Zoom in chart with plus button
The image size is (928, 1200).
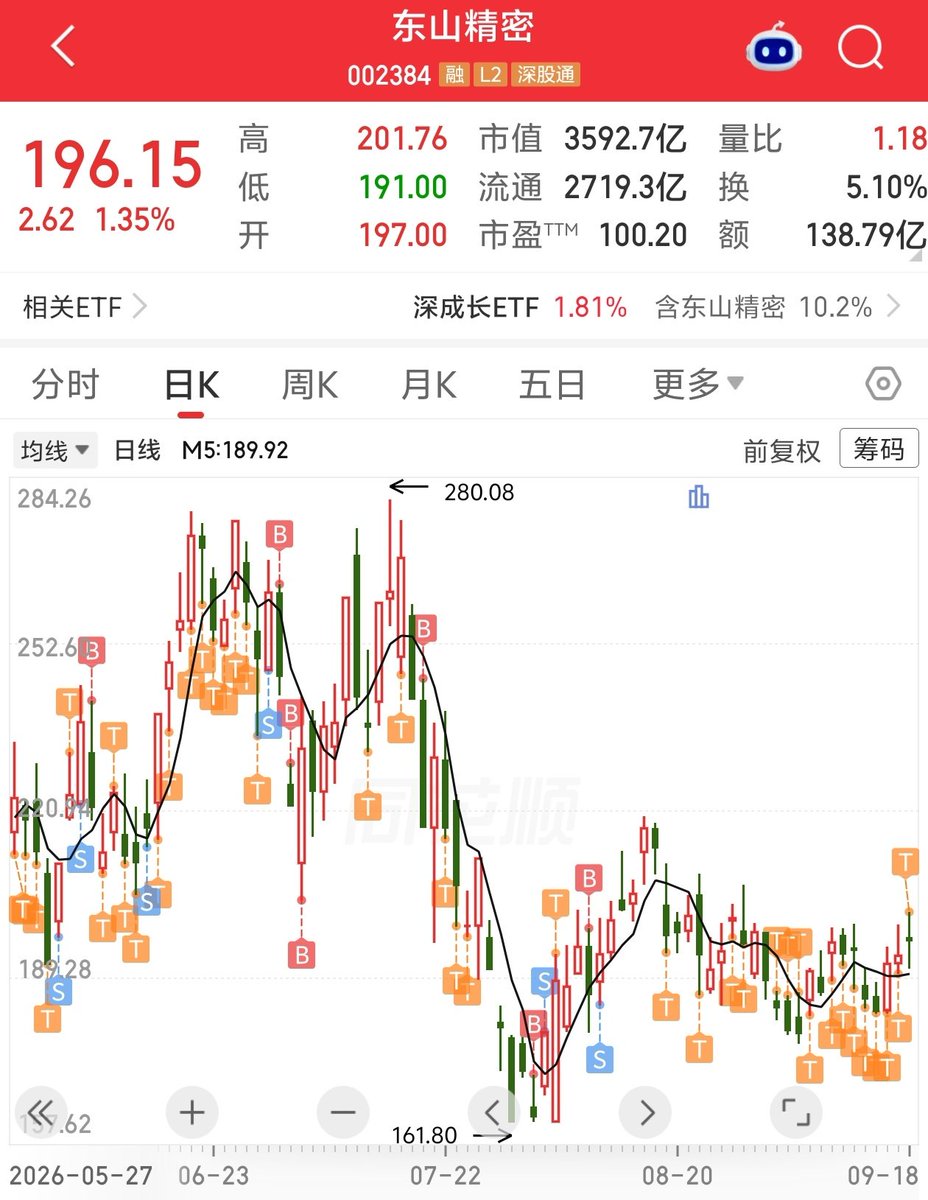click(192, 1111)
